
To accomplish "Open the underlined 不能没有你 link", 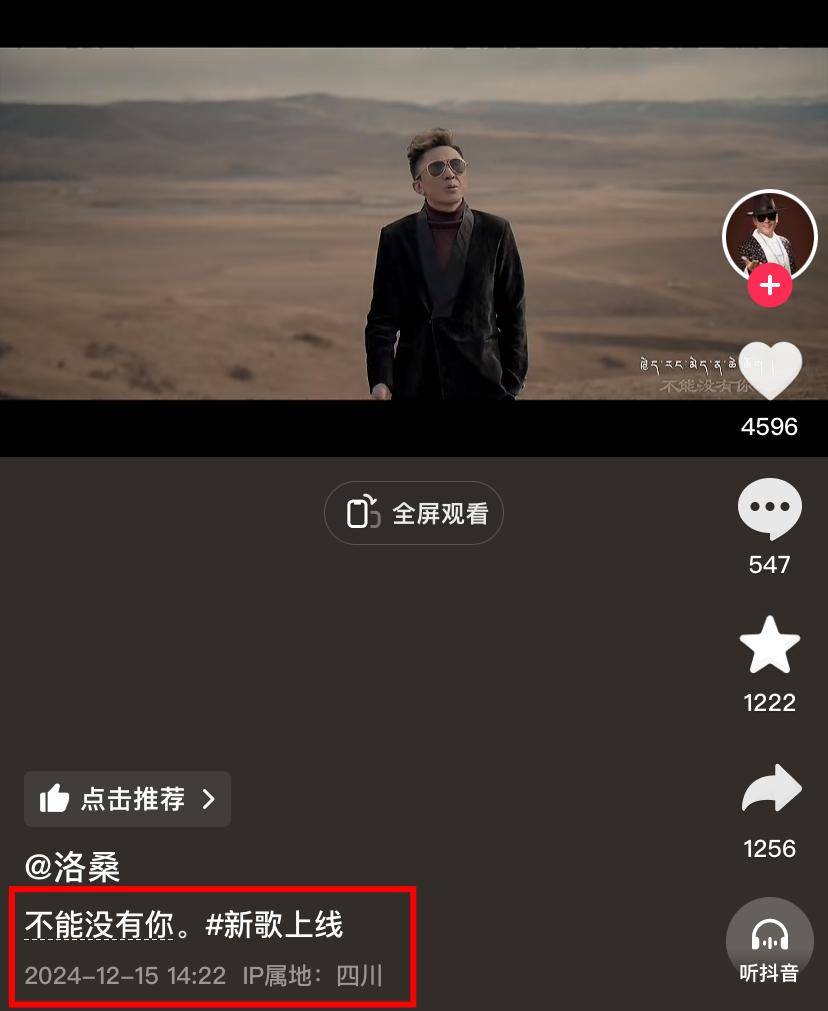I will coord(99,925).
